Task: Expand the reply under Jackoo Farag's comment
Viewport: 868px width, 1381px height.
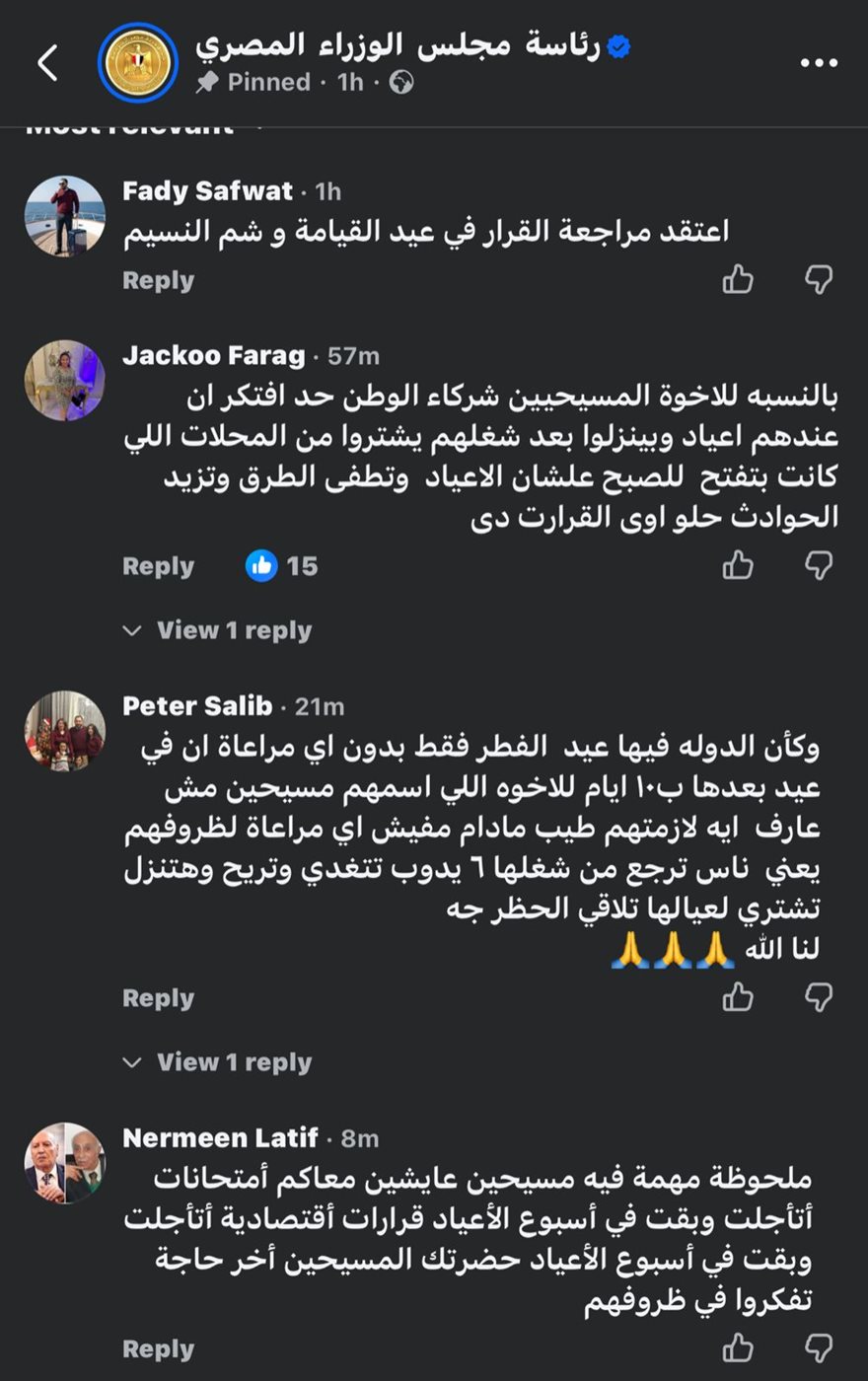Action: pos(217,630)
